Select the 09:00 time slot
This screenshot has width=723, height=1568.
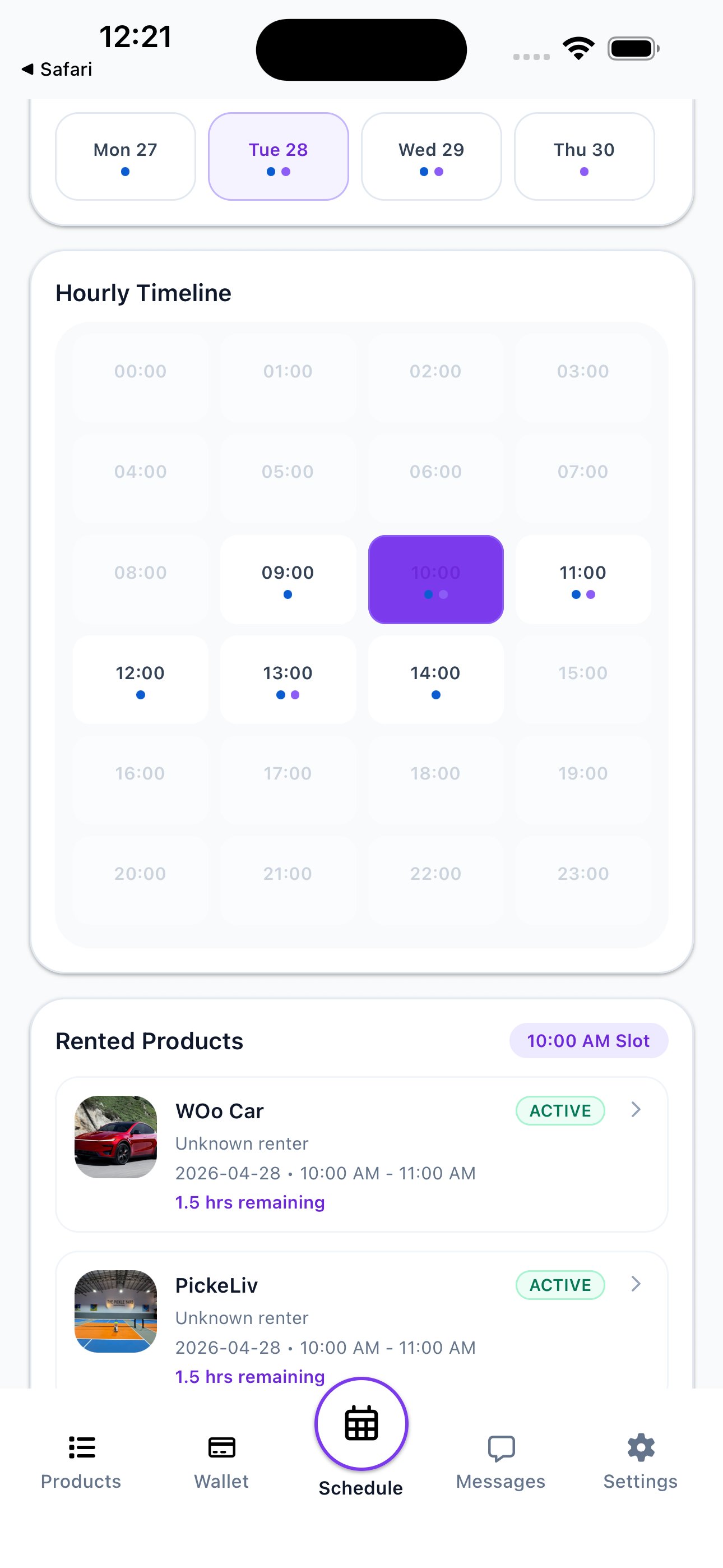[288, 579]
